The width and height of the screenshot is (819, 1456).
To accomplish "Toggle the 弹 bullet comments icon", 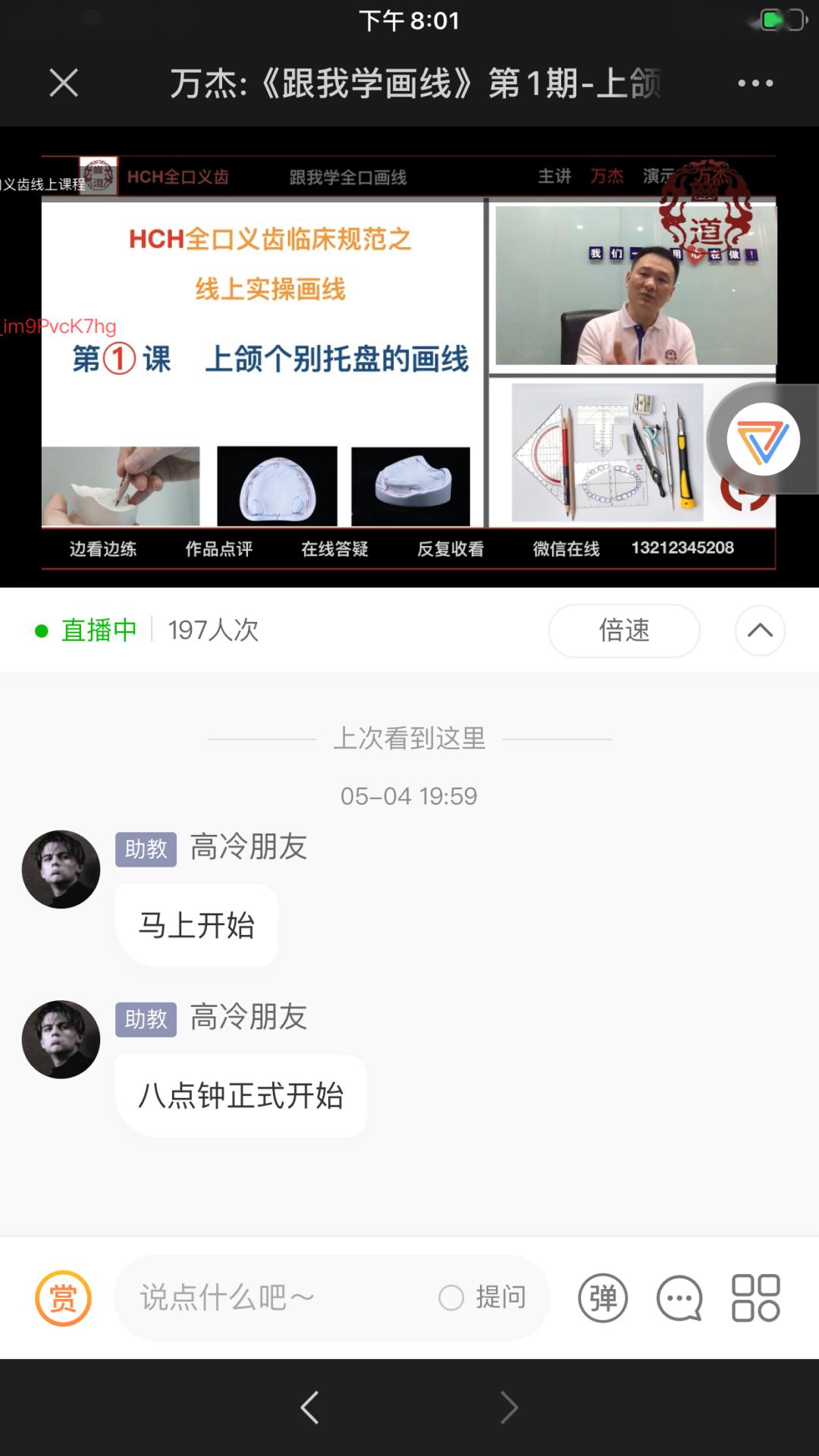I will click(x=603, y=1298).
